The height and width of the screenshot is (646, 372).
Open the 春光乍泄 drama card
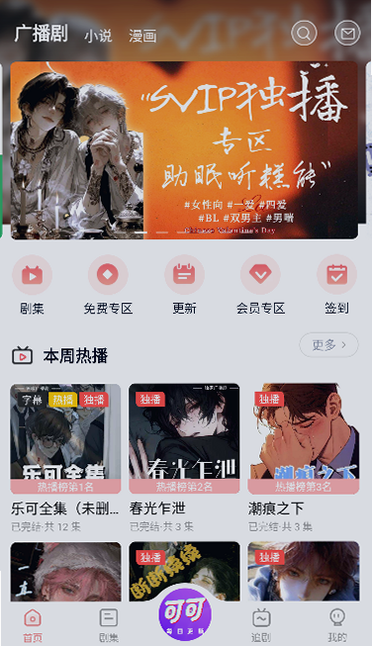(x=184, y=458)
